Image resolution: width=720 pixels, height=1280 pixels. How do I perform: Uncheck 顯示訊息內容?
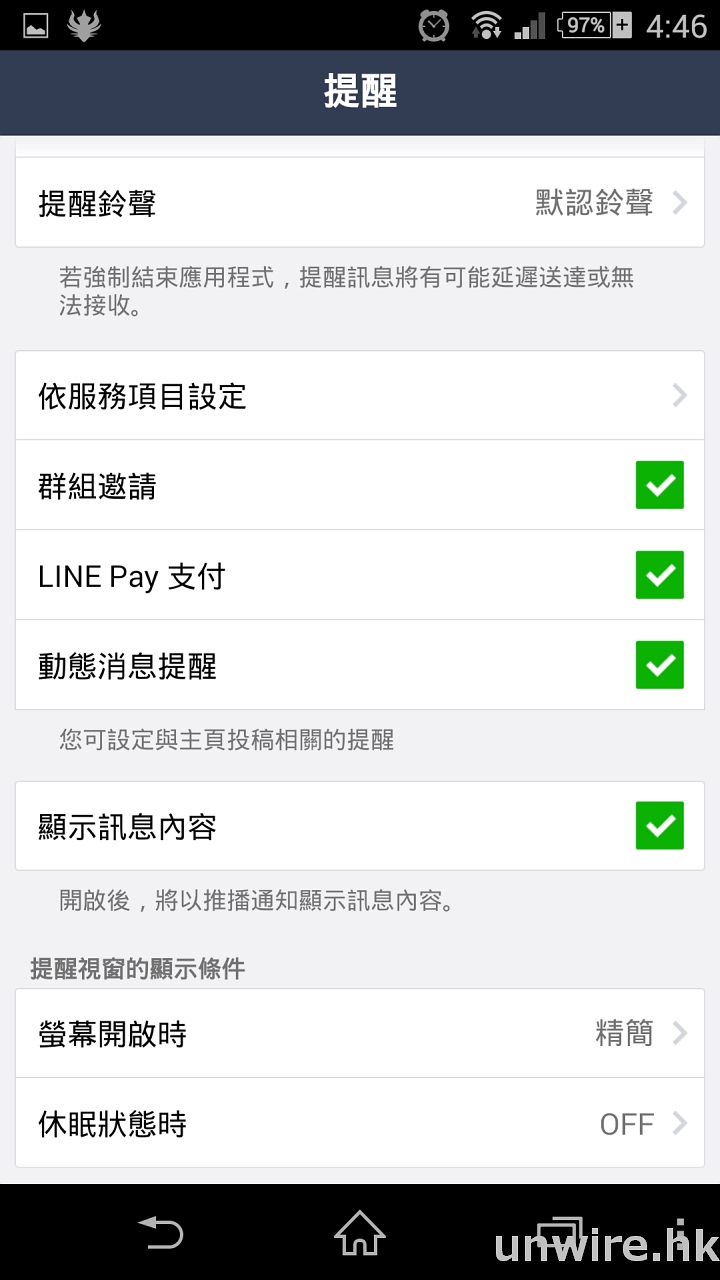pyautogui.click(x=659, y=826)
